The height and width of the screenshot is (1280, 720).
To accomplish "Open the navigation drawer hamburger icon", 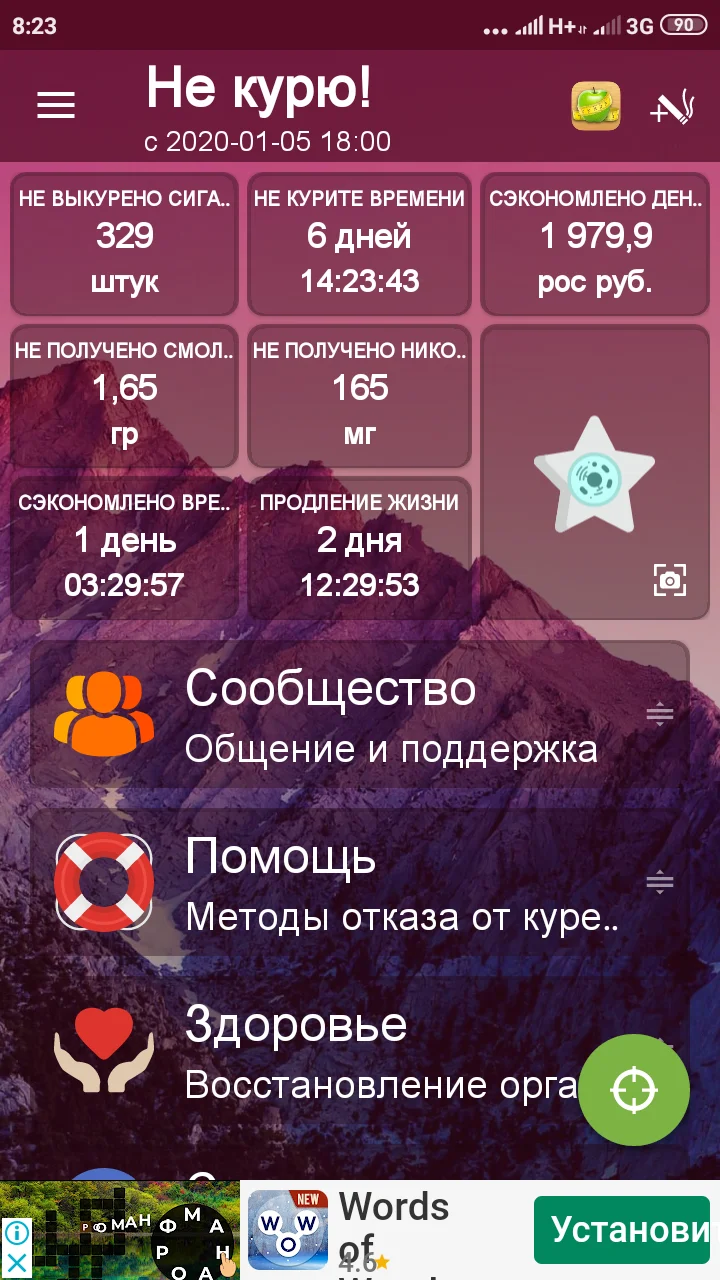I will [x=55, y=105].
